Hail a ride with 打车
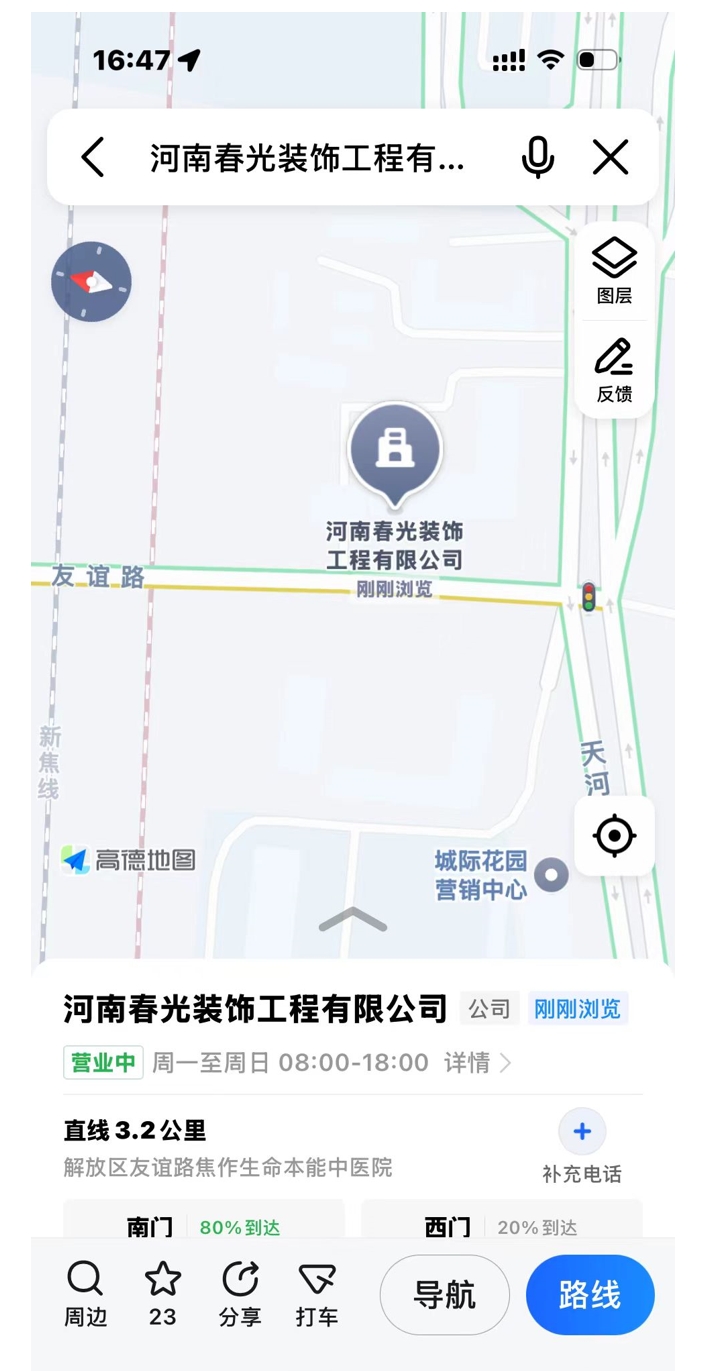This screenshot has height=1371, width=709. (x=317, y=1293)
